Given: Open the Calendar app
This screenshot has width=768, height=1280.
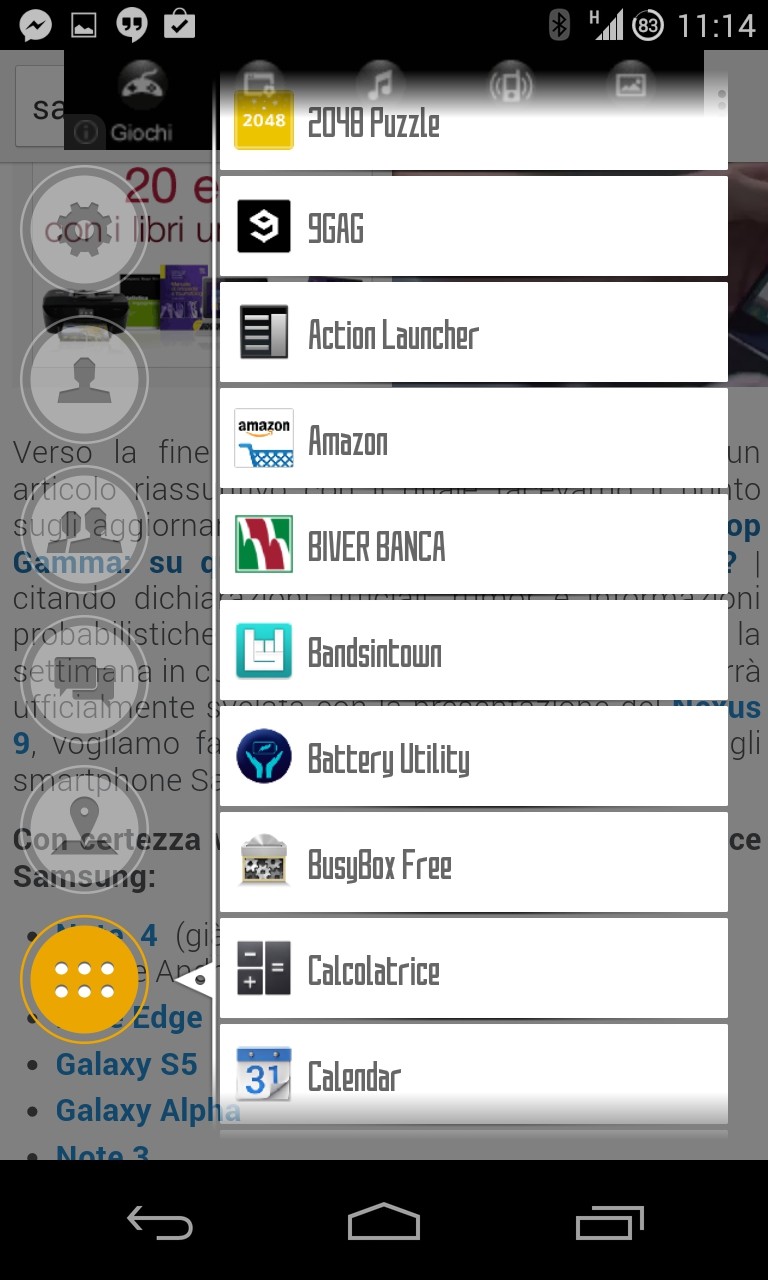Looking at the screenshot, I should (x=473, y=1074).
